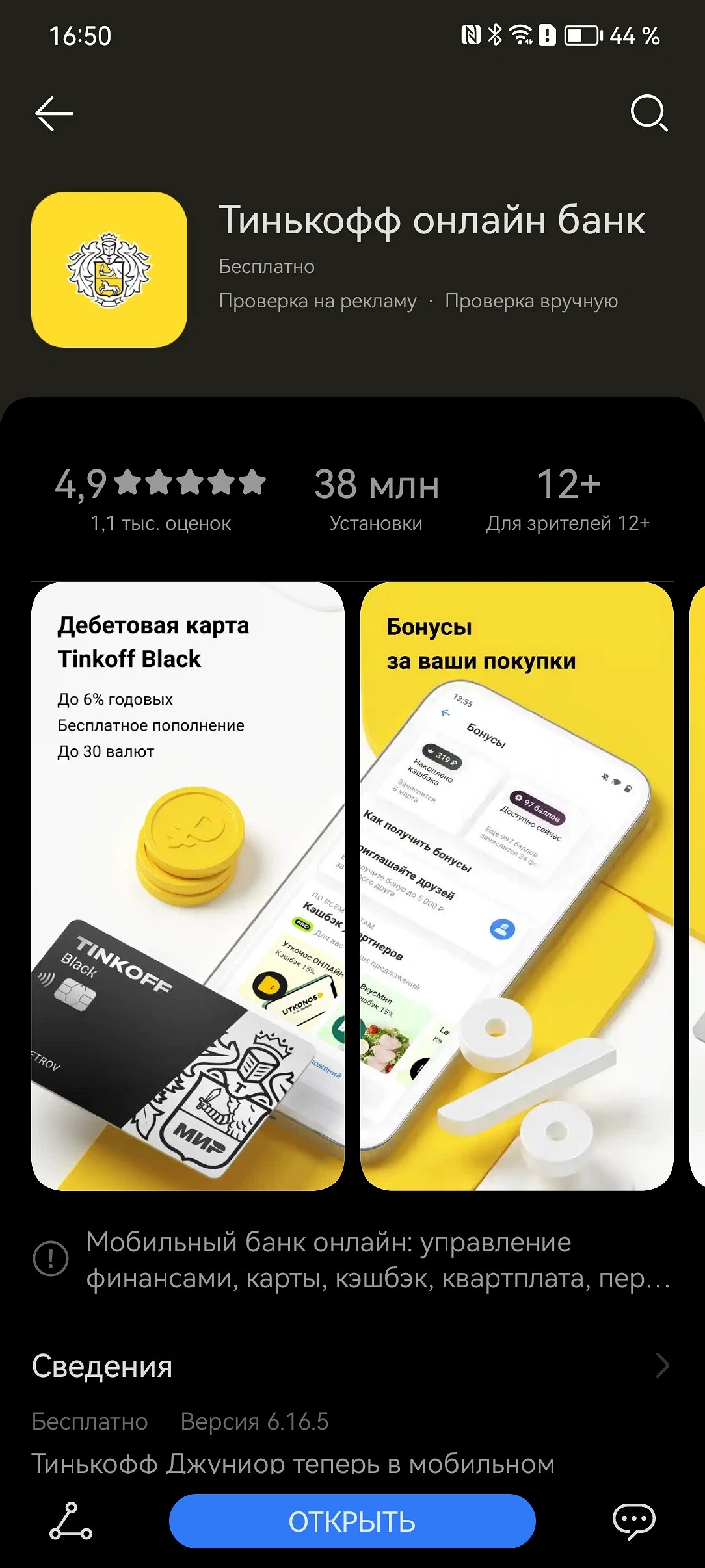View the Tinkoff Black debit card screenshot
The image size is (705, 1568).
tap(188, 885)
